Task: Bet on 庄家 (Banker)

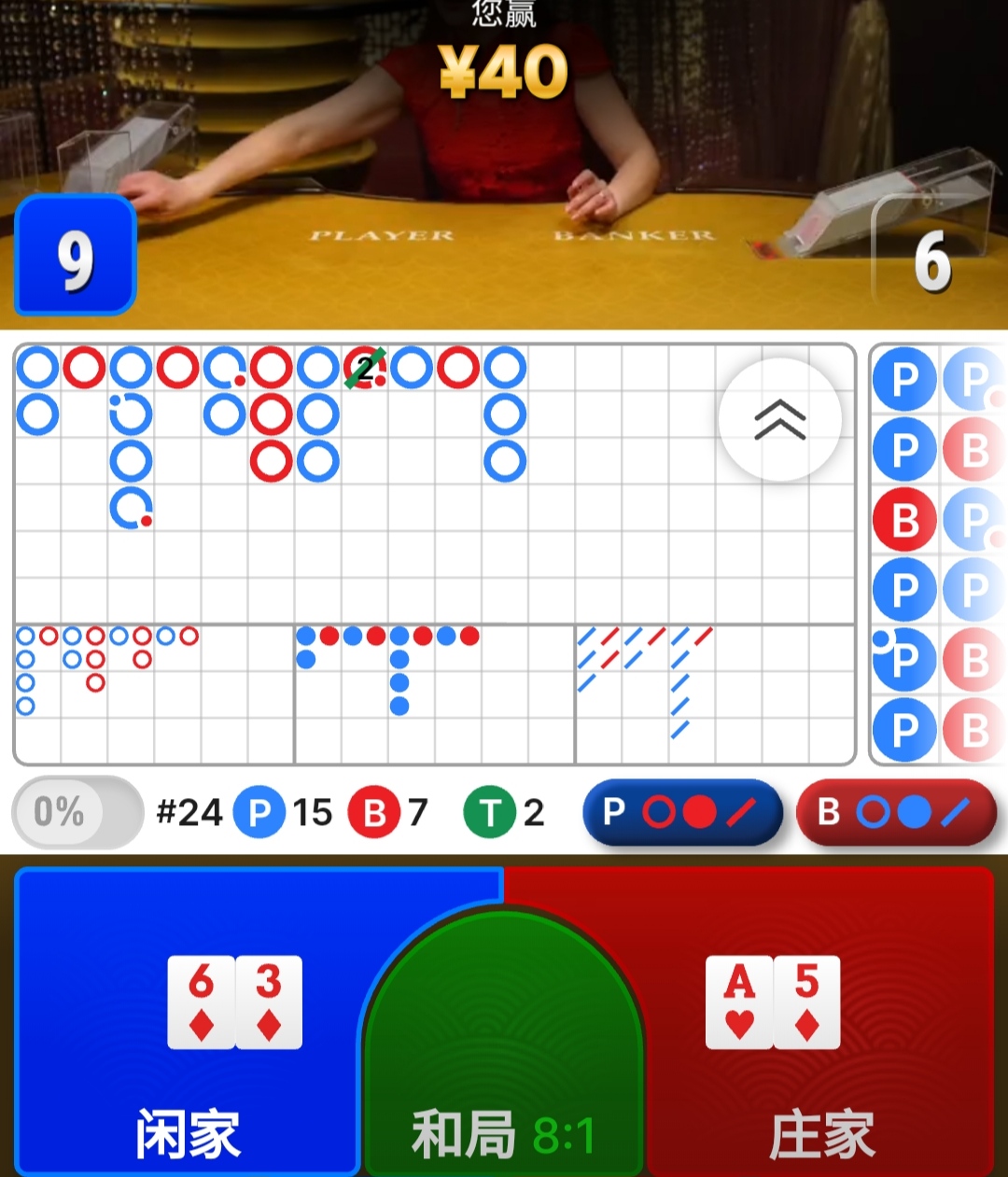Action: click(821, 1027)
